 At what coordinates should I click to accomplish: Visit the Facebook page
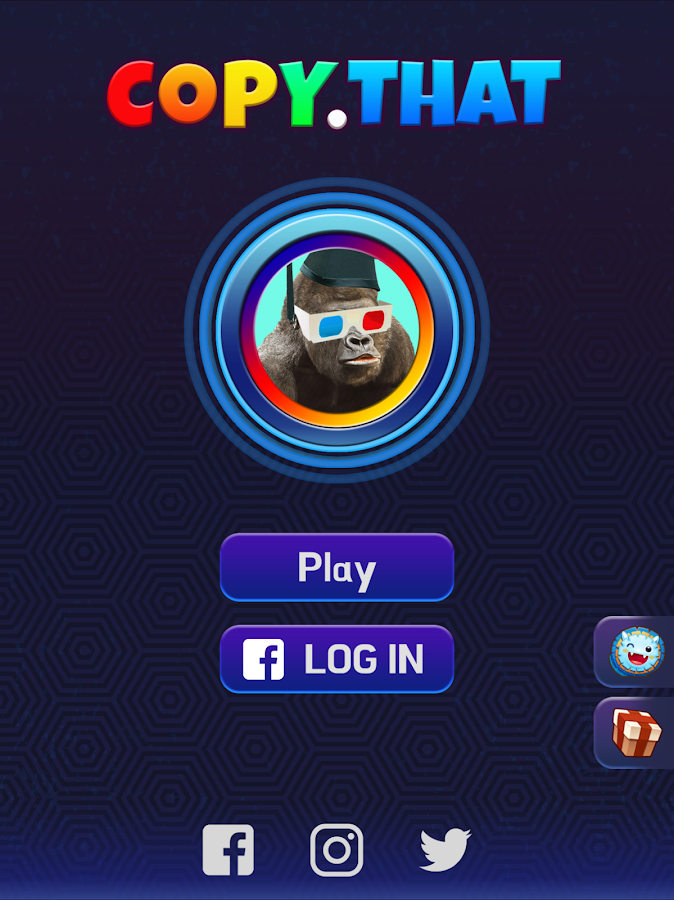pos(228,850)
